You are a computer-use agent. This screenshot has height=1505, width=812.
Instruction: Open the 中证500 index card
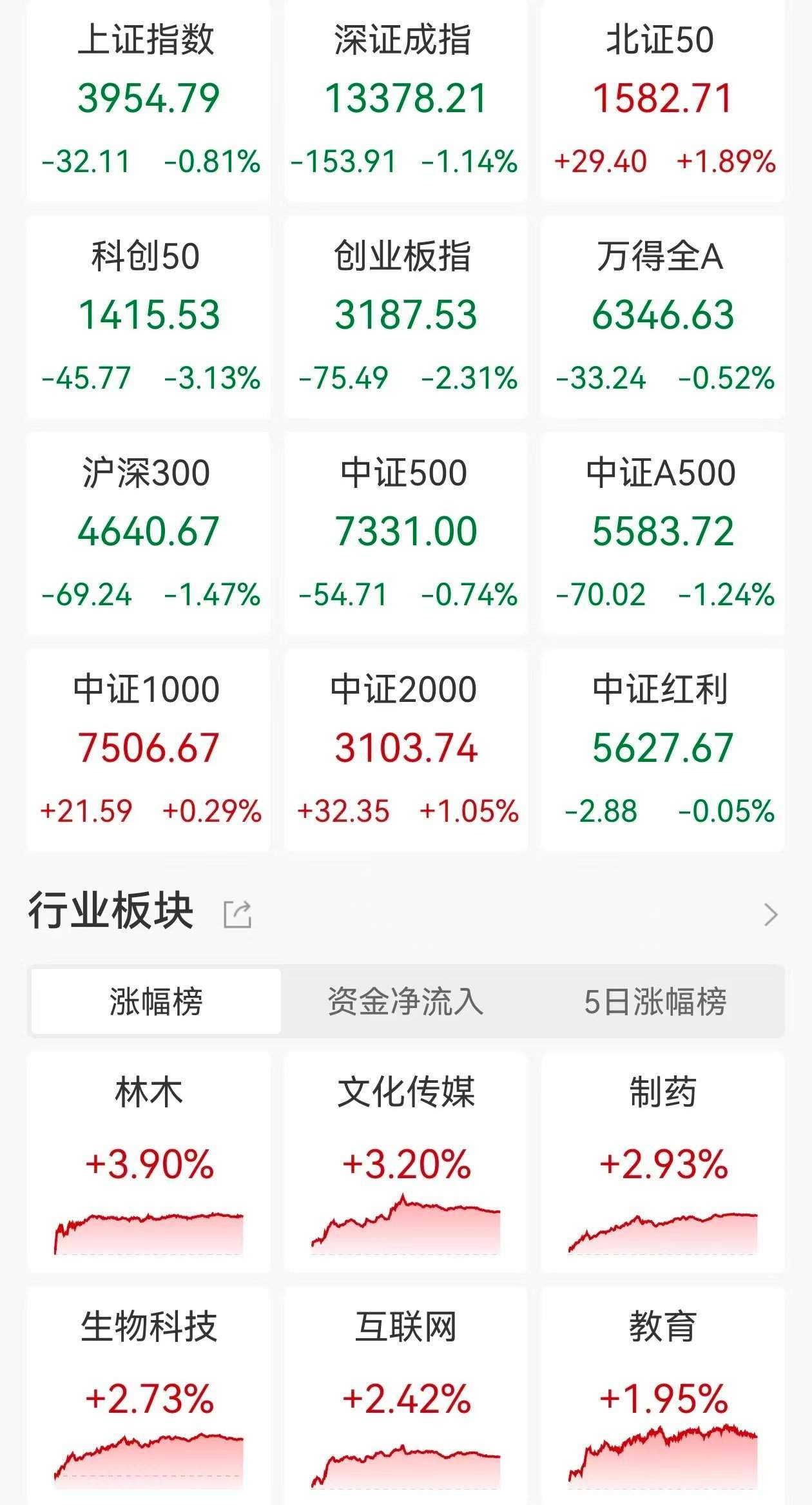(405, 532)
